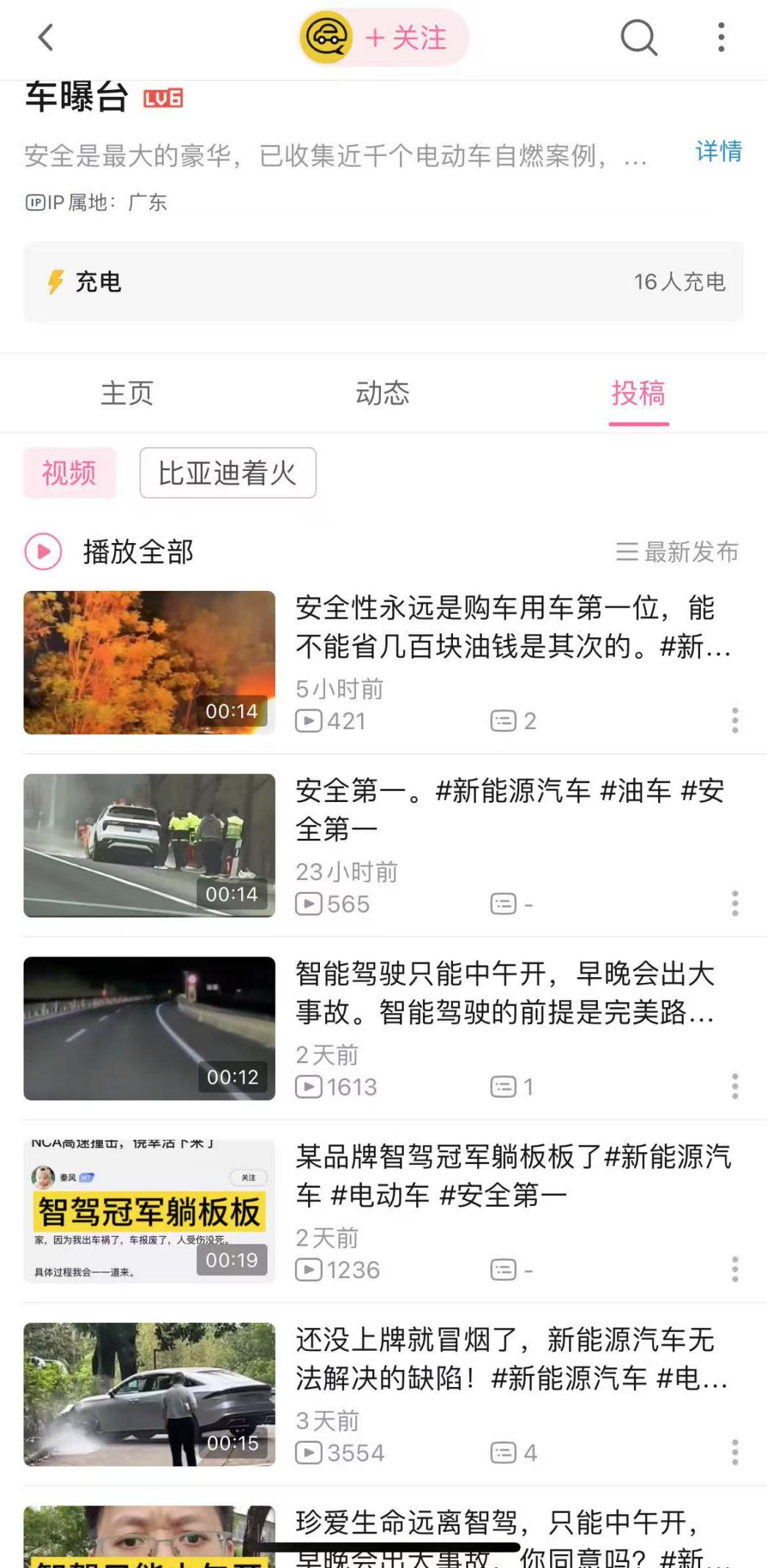The width and height of the screenshot is (767, 1568).
Task: Follow this uploader with +关注
Action: [405, 38]
